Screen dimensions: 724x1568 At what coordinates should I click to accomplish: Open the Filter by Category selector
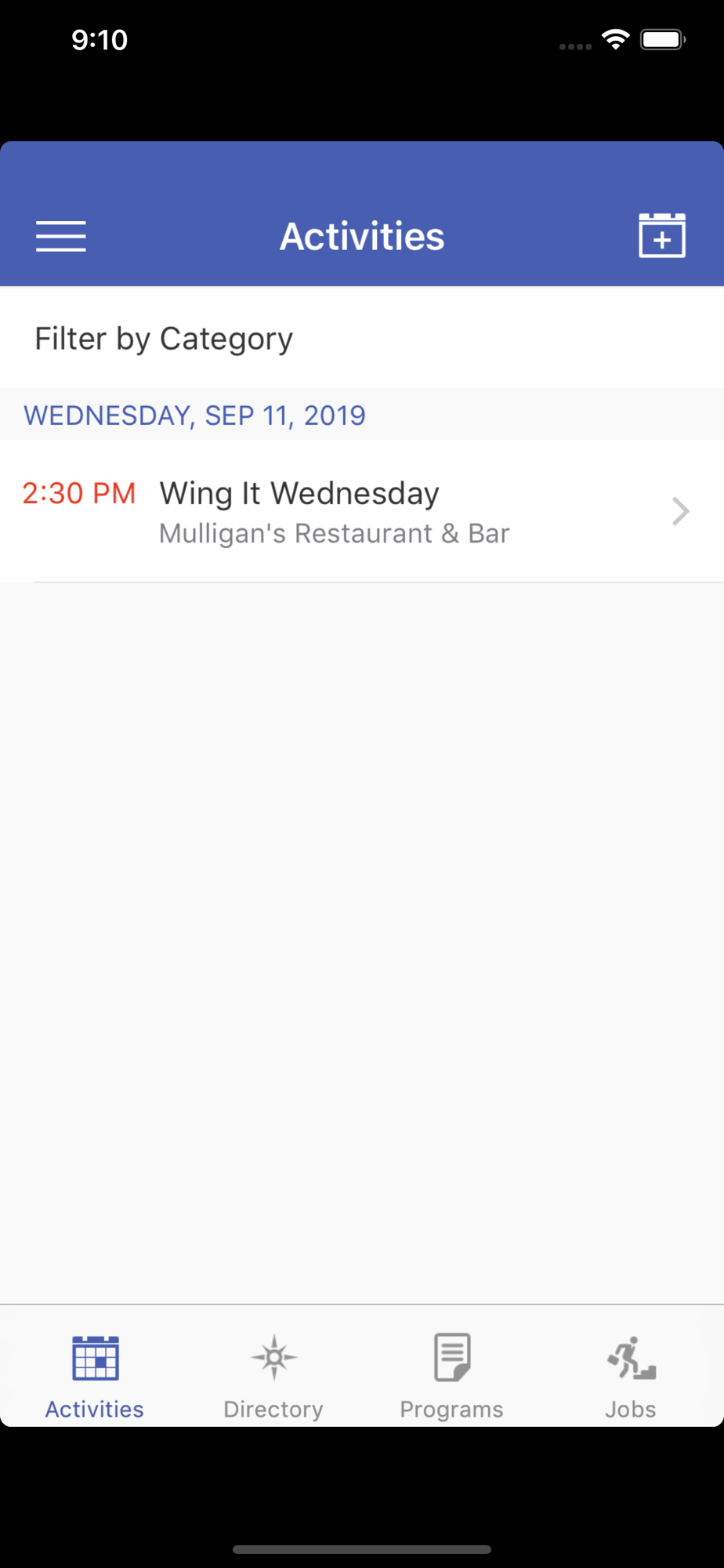362,339
